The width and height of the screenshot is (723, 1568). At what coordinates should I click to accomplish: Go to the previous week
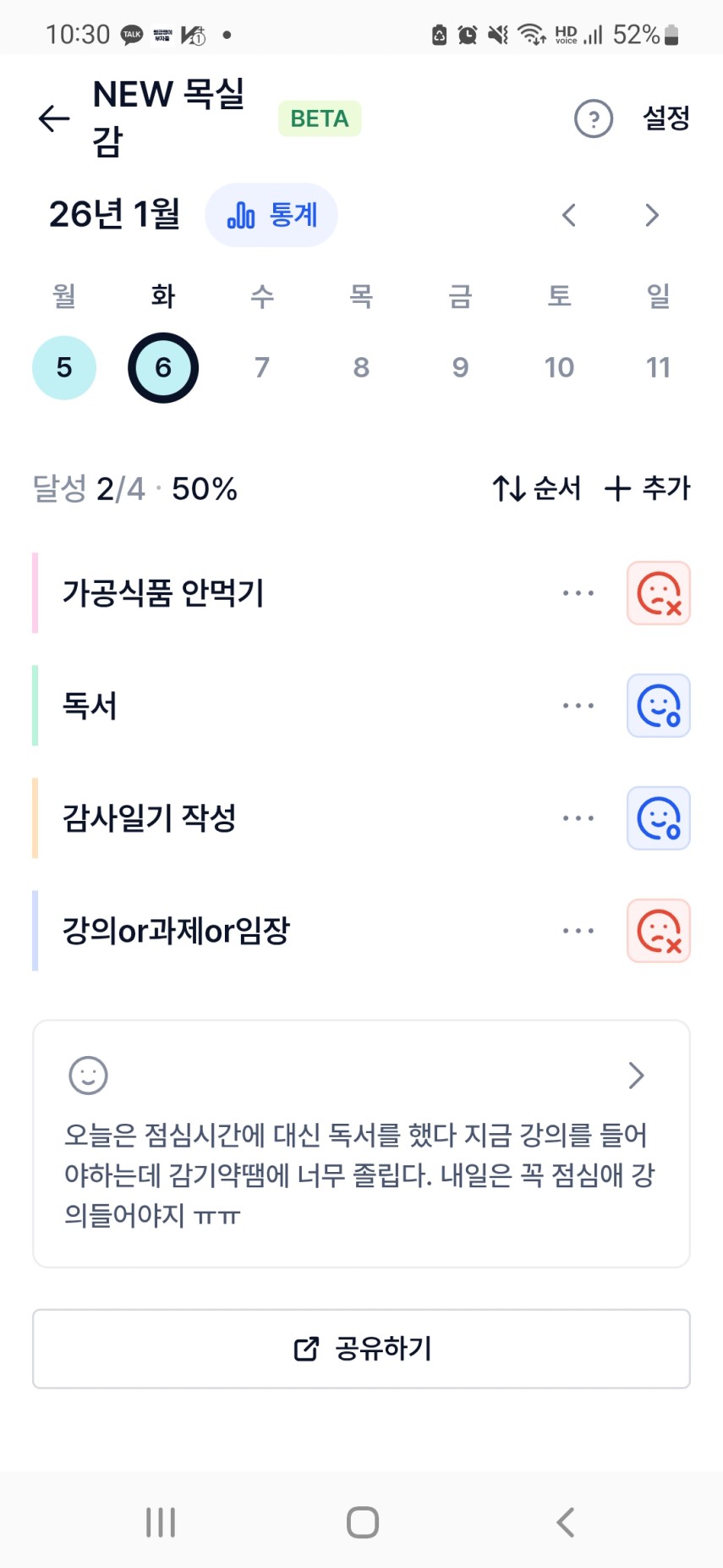click(569, 215)
